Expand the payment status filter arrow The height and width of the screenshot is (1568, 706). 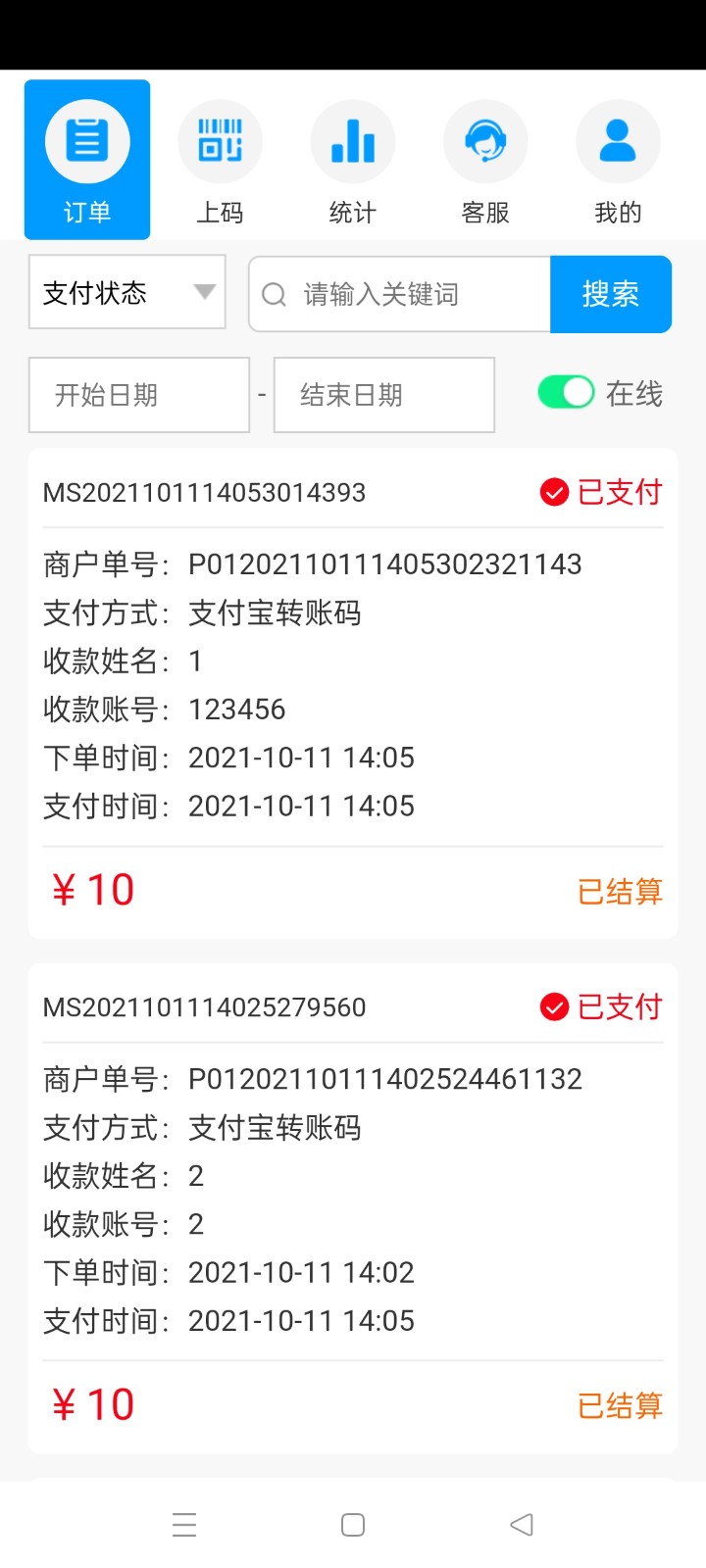[205, 291]
